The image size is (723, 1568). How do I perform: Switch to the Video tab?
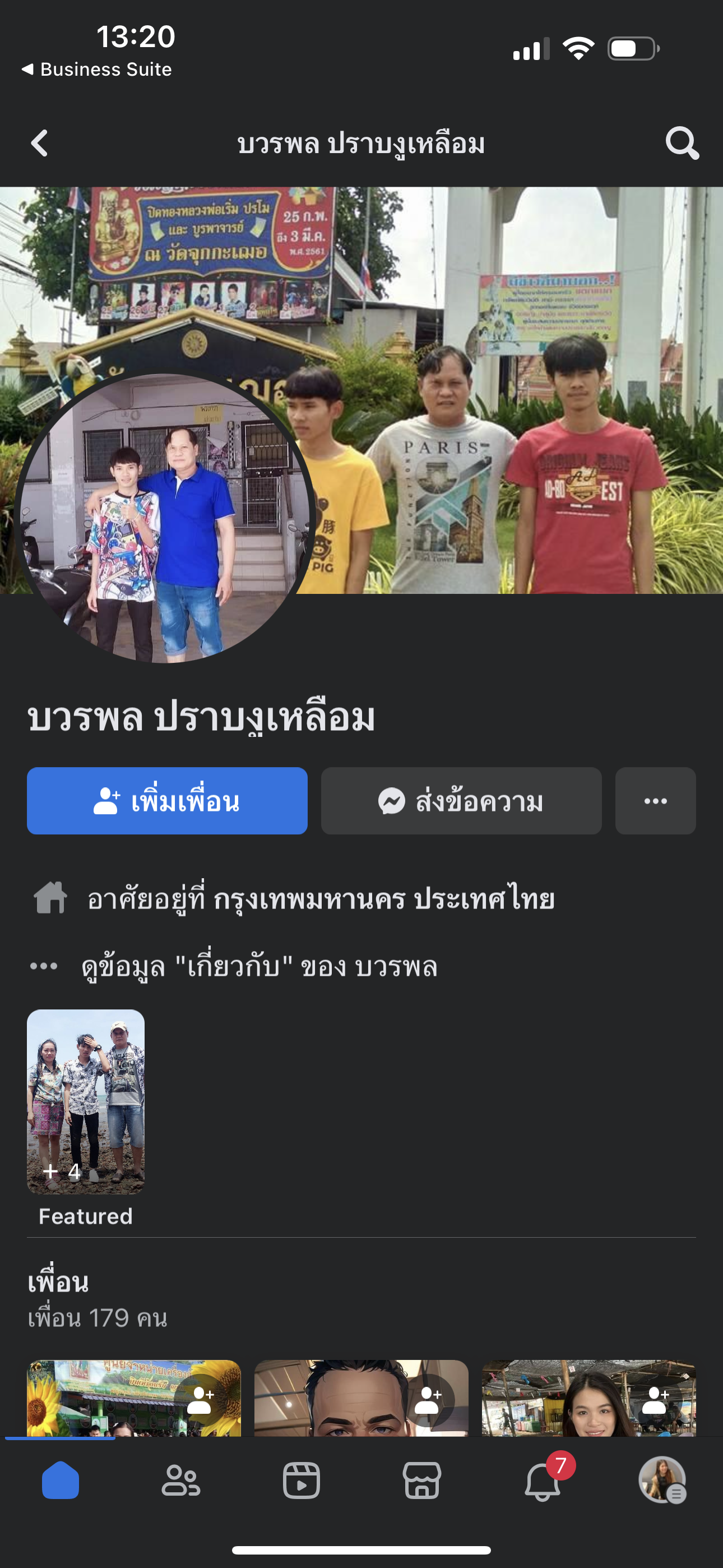[302, 1481]
